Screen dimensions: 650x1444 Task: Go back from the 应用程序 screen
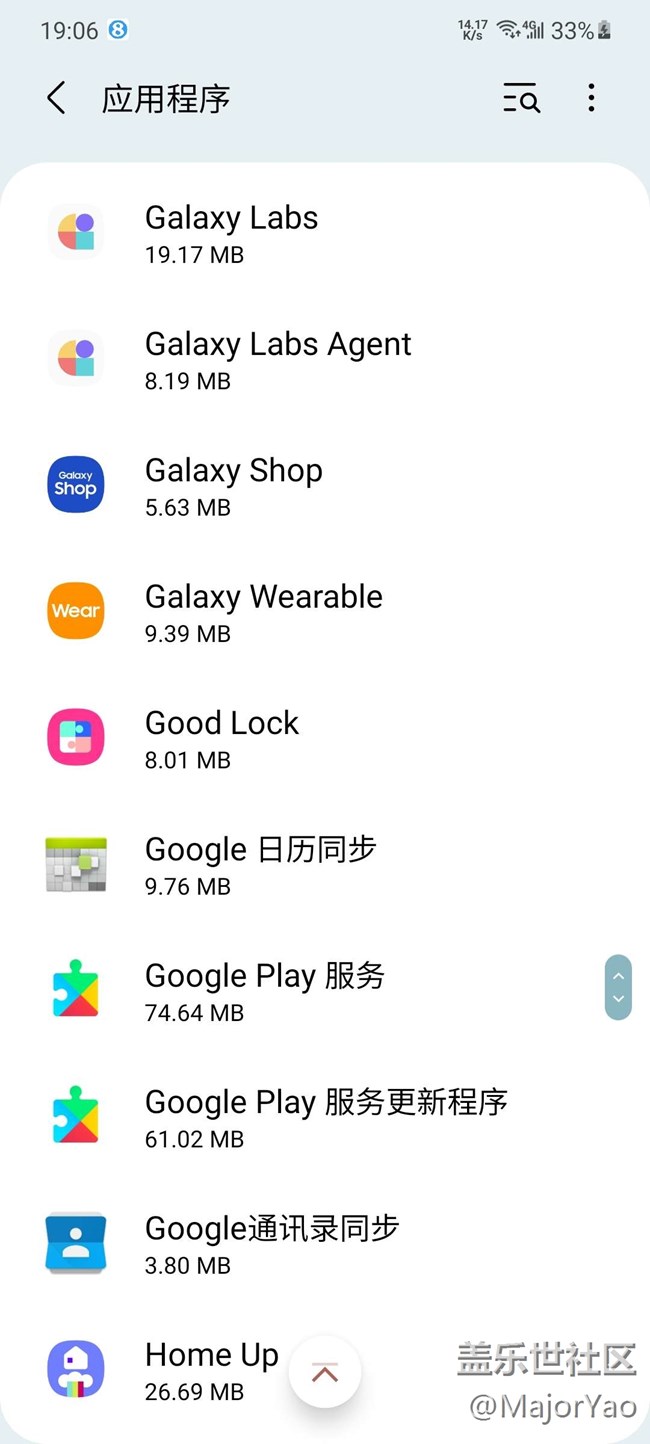click(57, 98)
